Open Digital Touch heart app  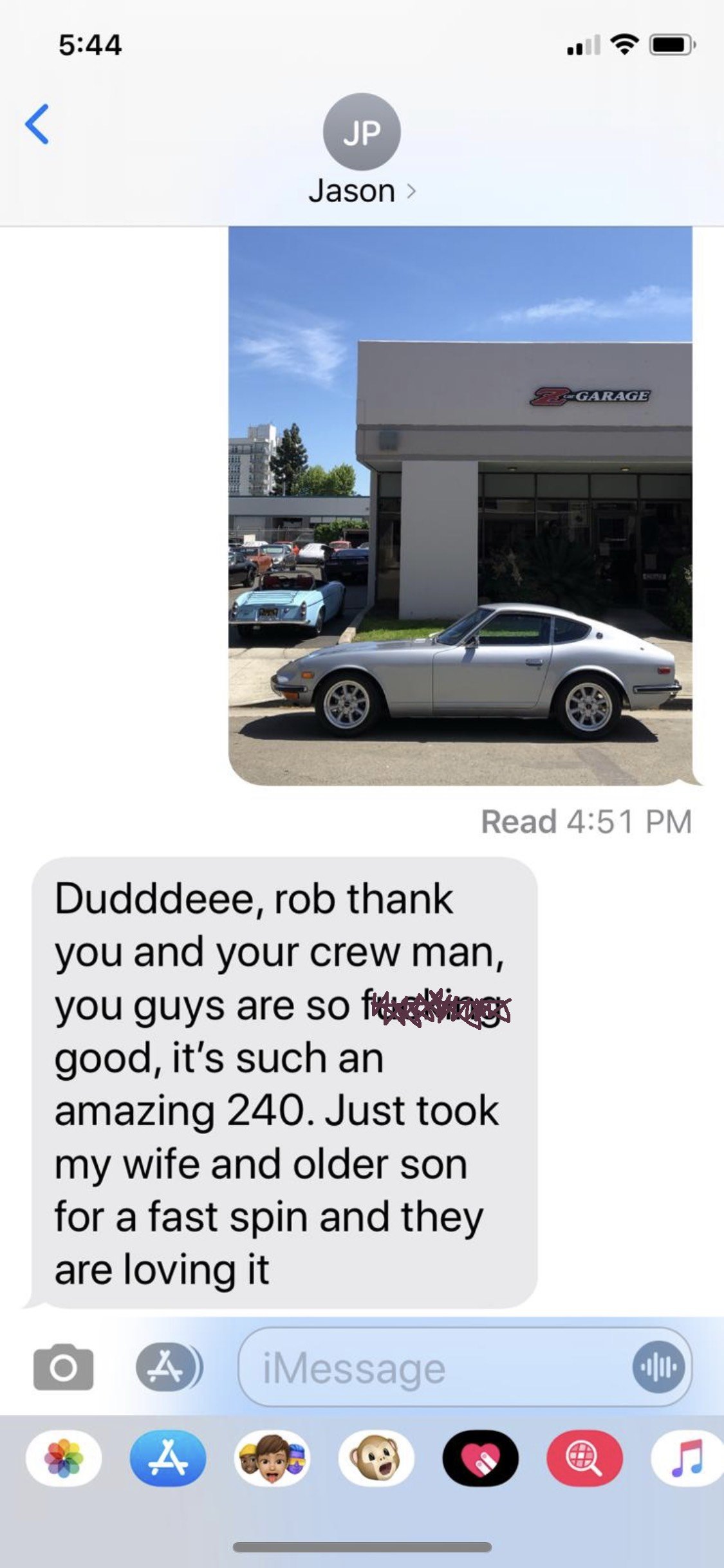481,1458
